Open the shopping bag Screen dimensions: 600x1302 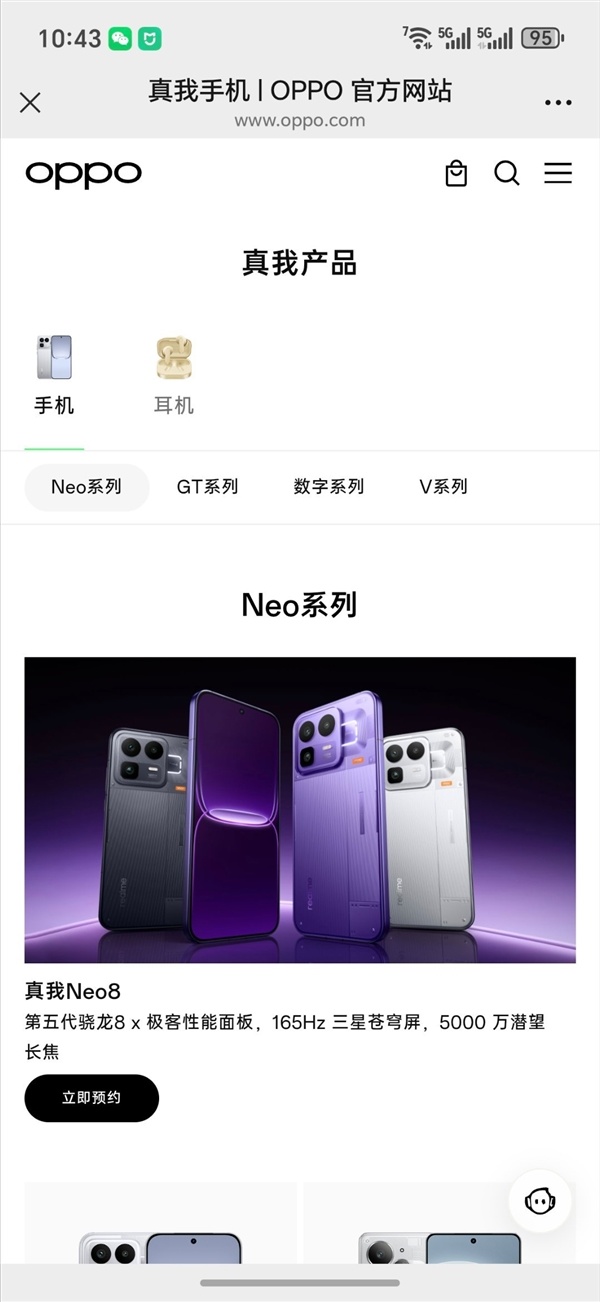[x=456, y=173]
